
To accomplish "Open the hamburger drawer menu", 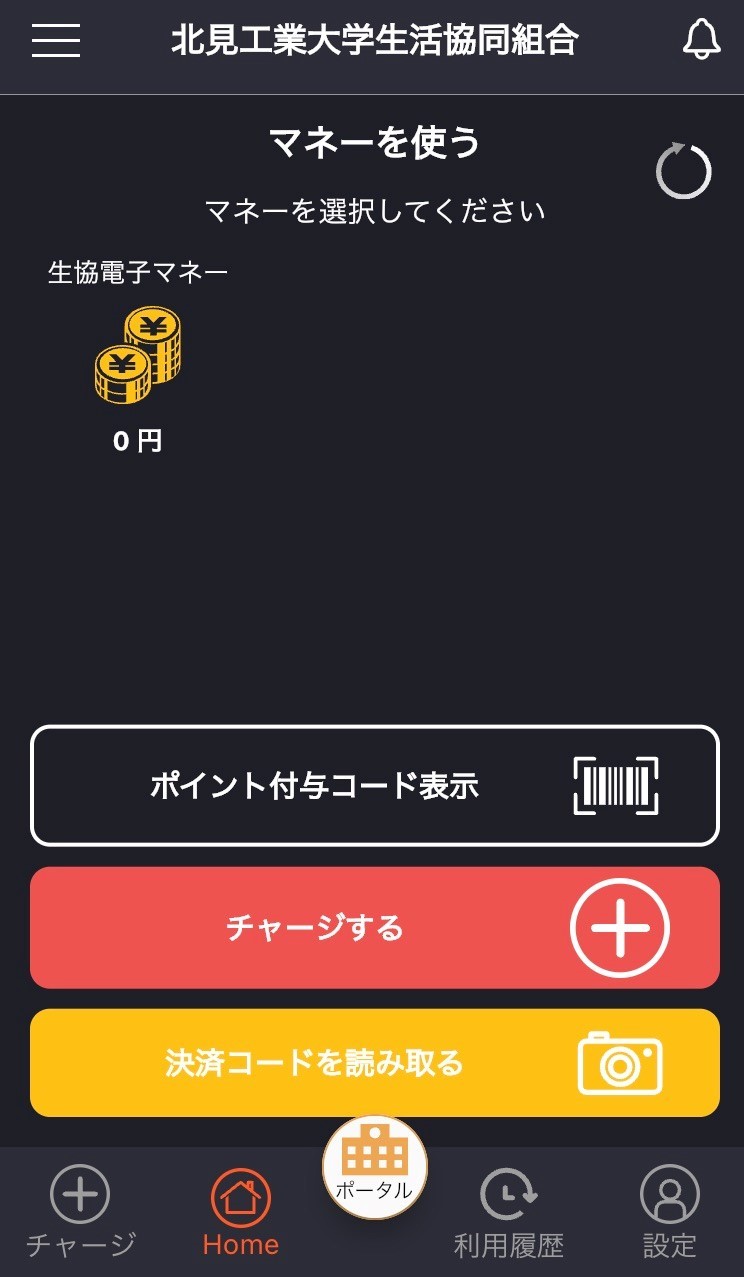I will tap(56, 40).
